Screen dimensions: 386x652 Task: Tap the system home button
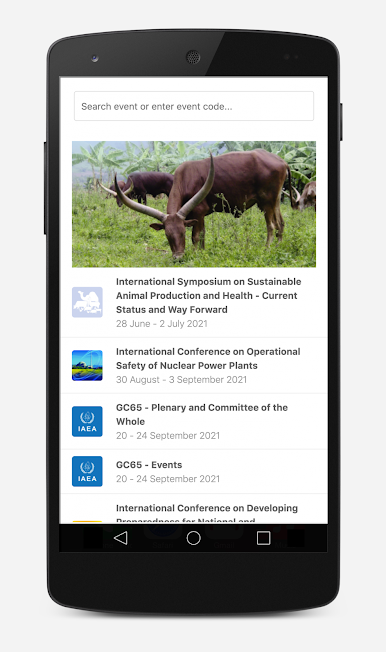[x=193, y=538]
